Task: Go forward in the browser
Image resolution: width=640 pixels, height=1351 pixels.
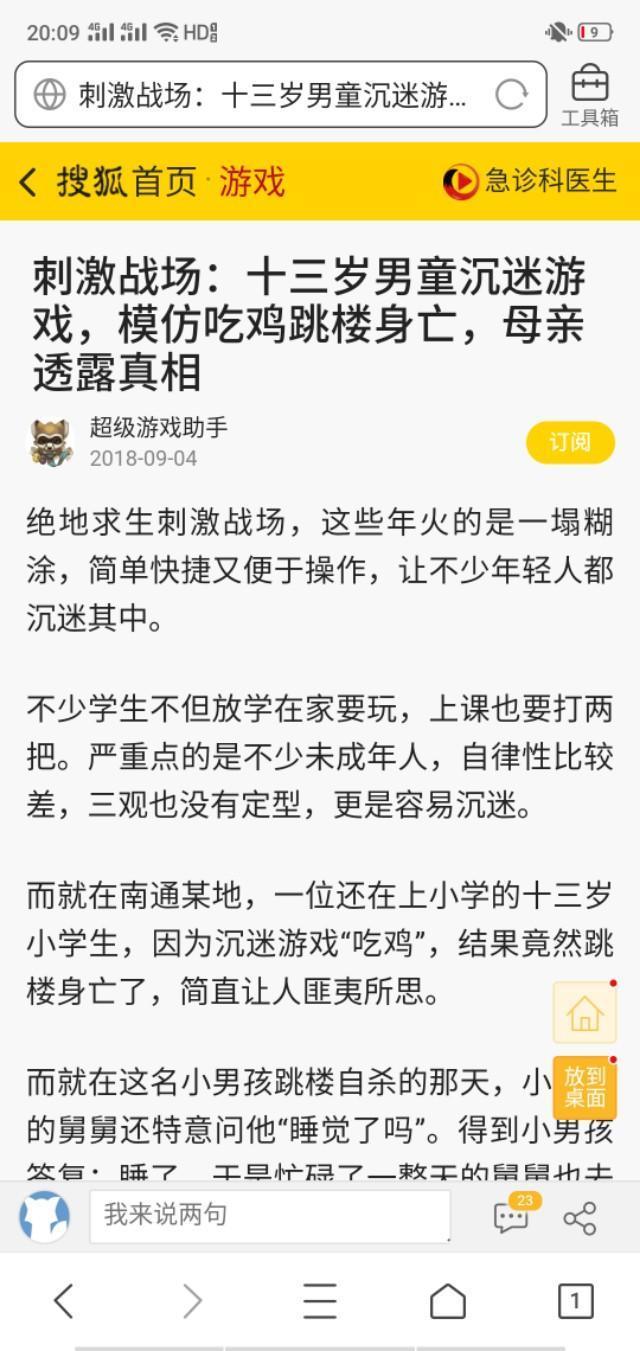Action: (x=192, y=1301)
